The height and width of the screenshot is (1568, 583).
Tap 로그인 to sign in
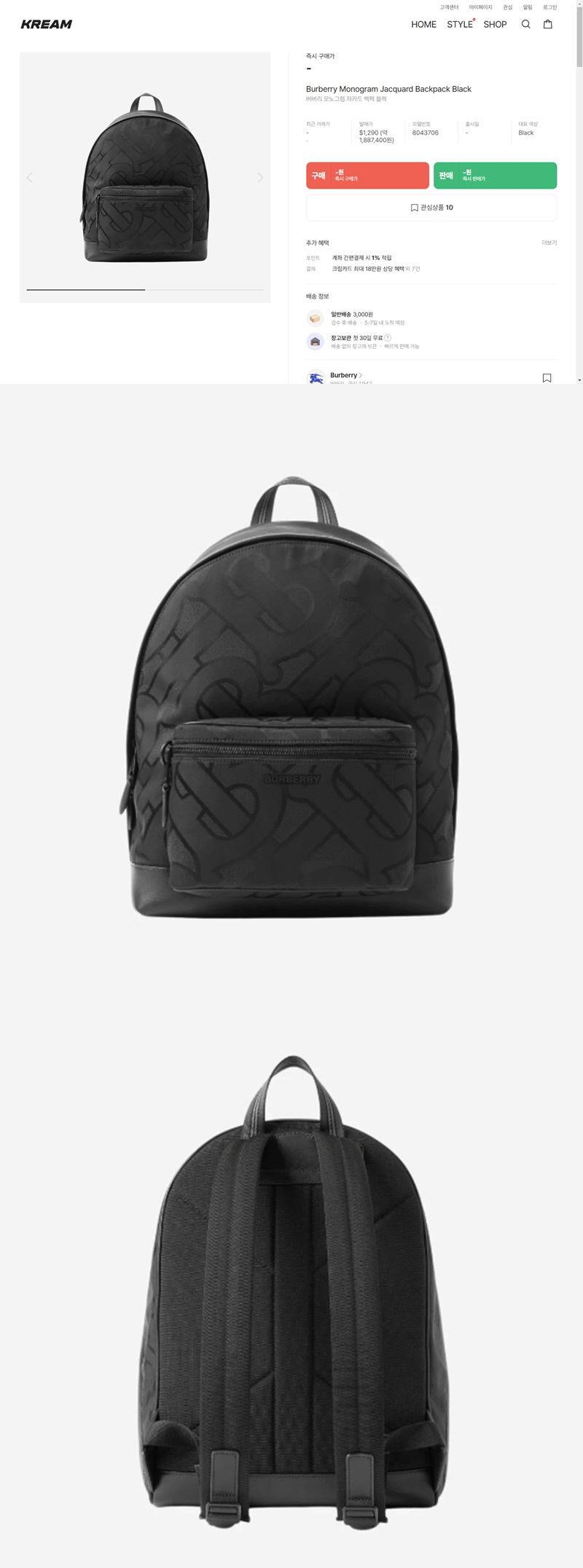coord(549,7)
